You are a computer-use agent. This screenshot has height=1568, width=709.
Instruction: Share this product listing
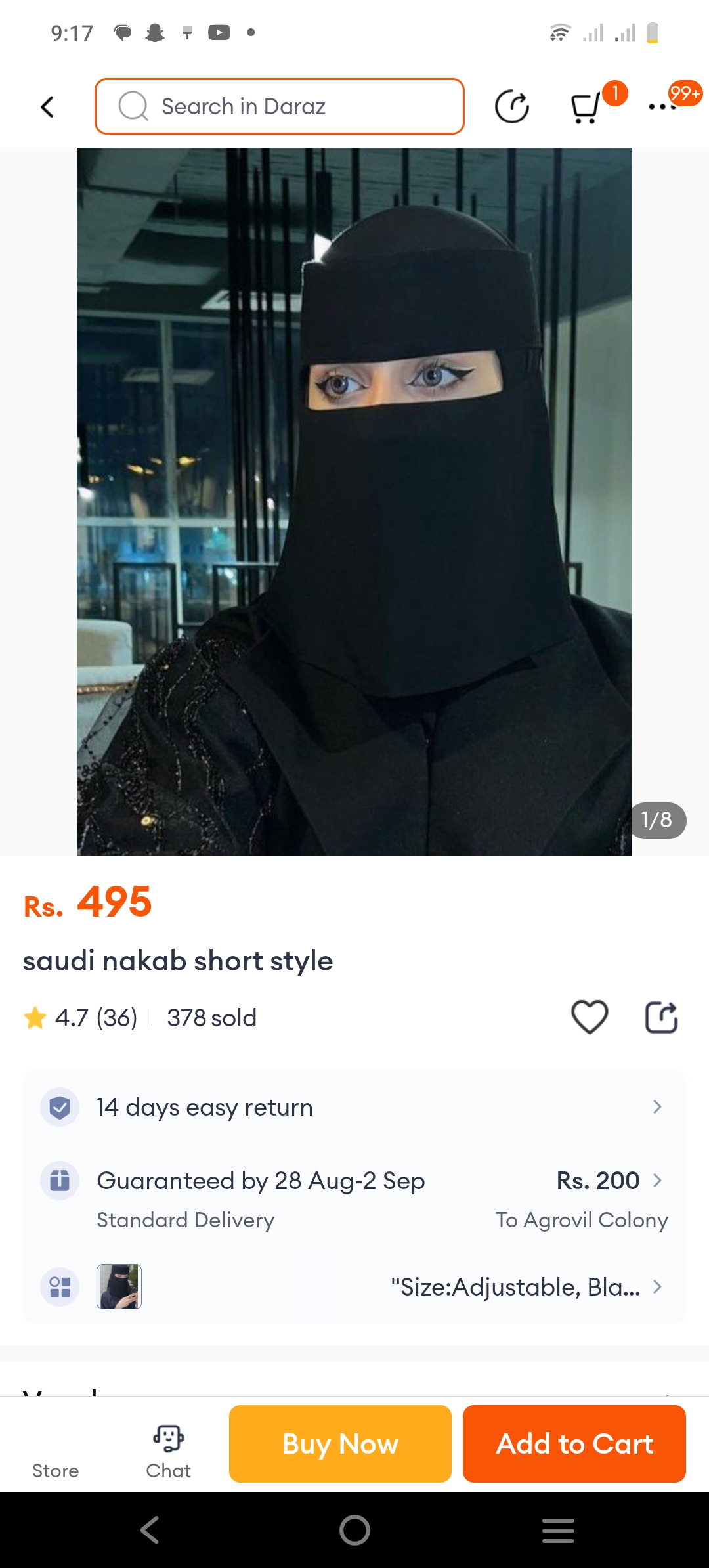click(x=661, y=1017)
